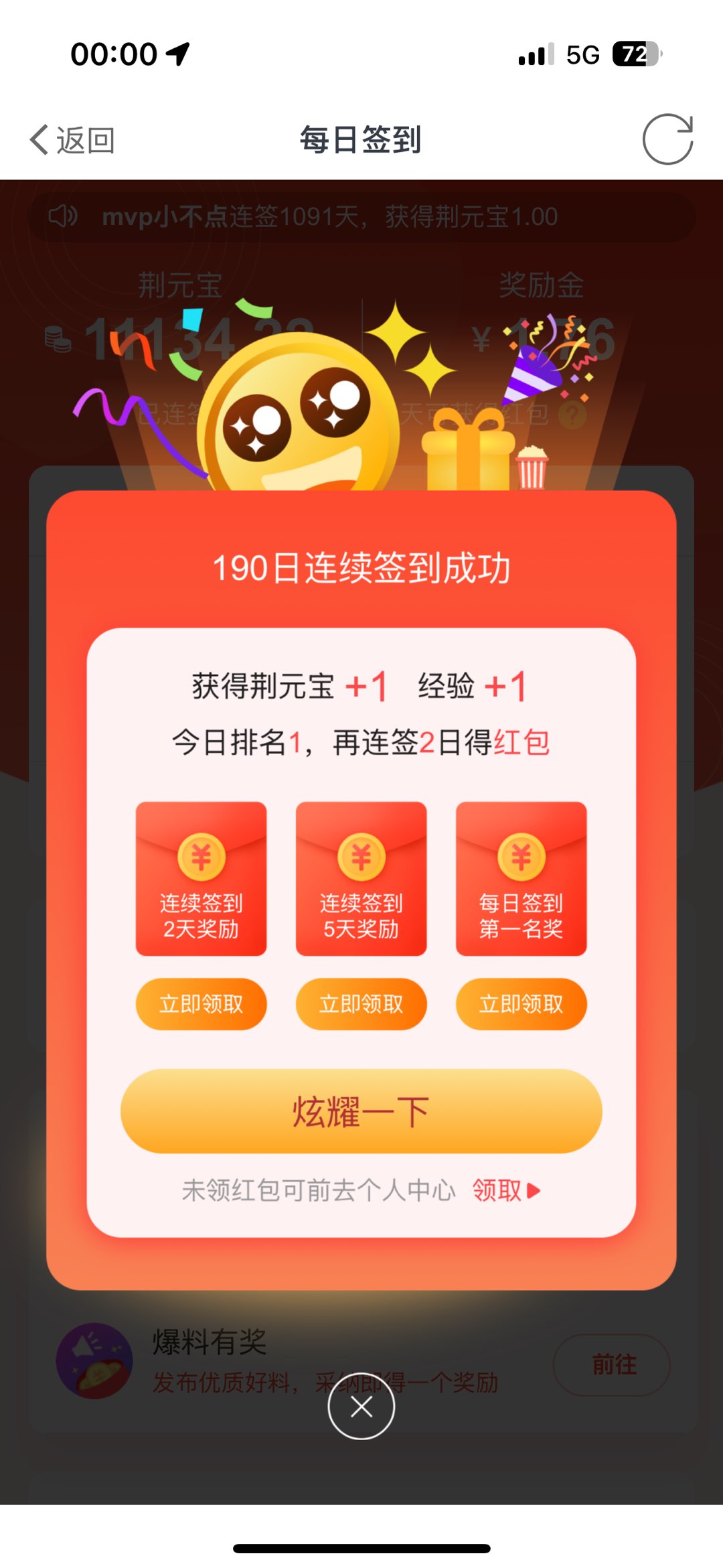Claim the 连续签到2天奖励 red packet

pyautogui.click(x=201, y=1003)
